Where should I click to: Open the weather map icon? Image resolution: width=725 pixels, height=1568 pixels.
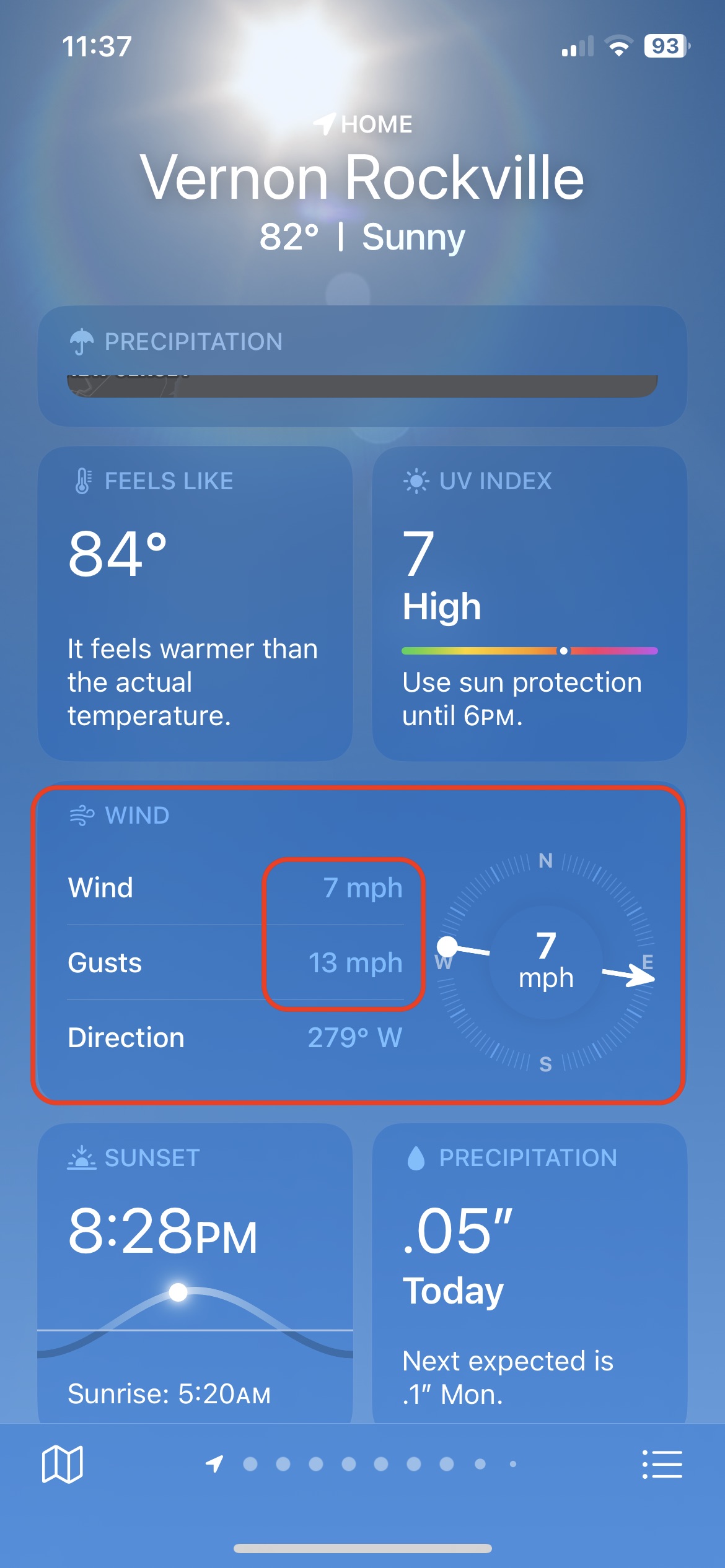[x=62, y=1464]
